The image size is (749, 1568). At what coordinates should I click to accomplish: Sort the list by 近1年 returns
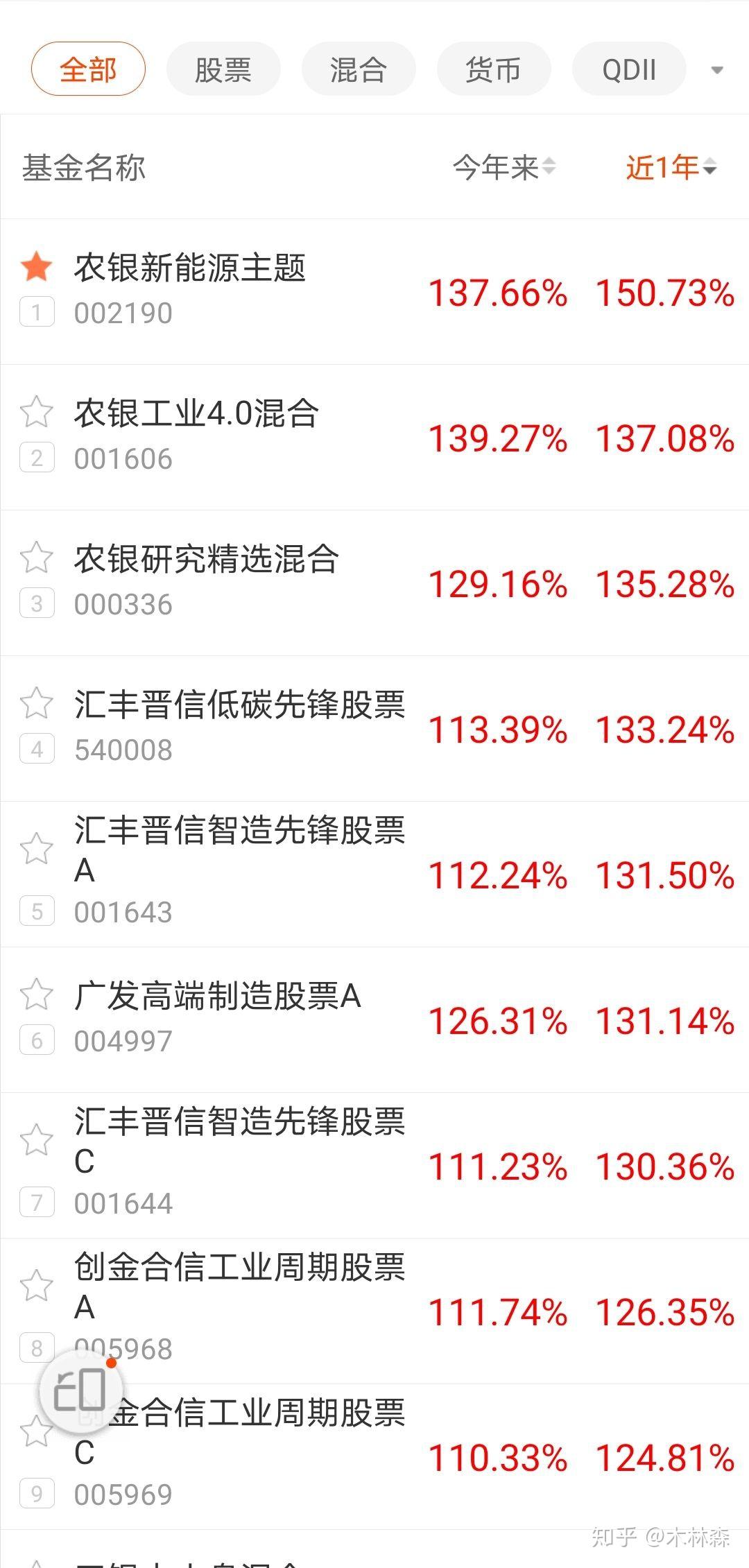[x=671, y=167]
